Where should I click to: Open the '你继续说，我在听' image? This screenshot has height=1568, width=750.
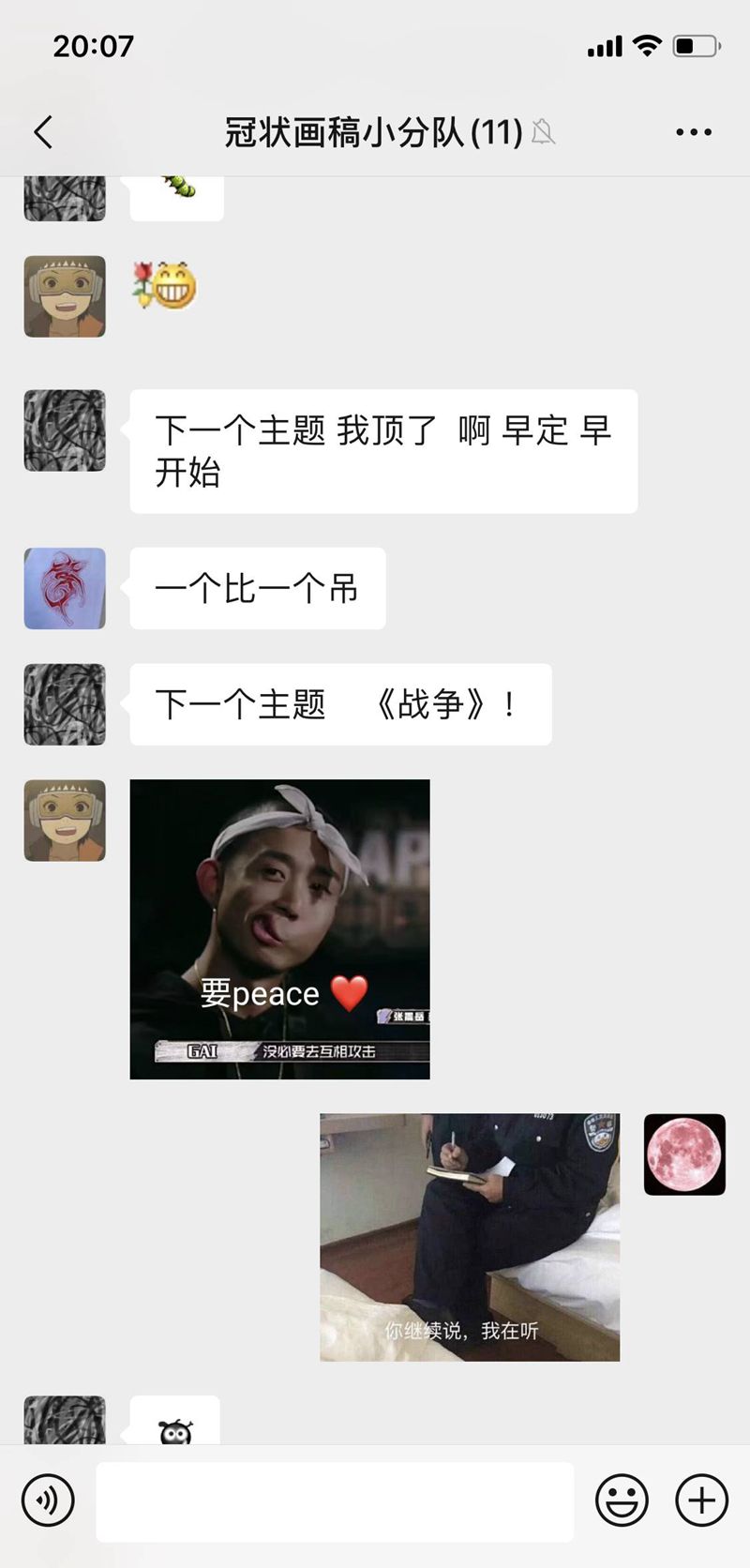point(470,1237)
